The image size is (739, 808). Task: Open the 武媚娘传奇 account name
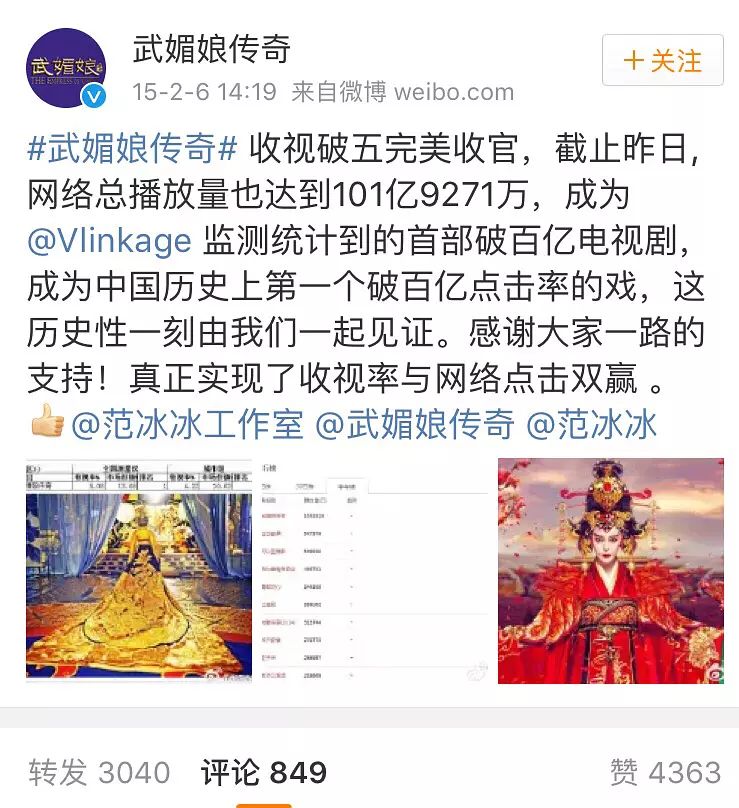[212, 49]
